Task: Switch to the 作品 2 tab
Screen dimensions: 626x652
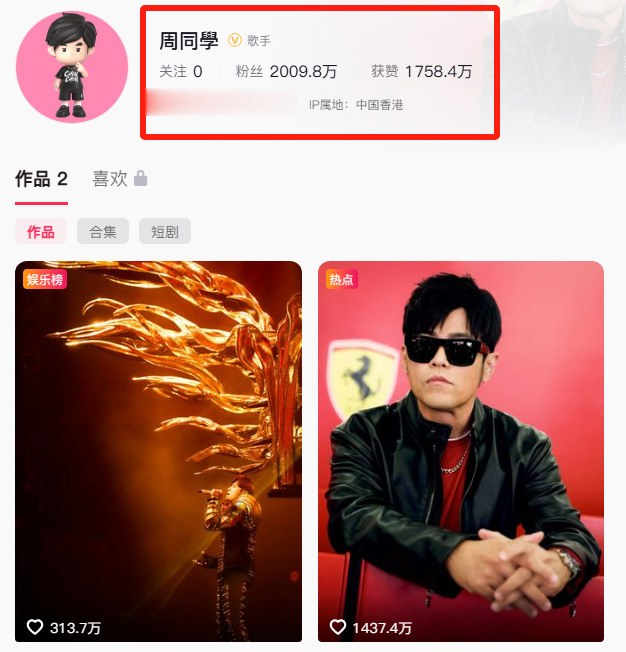Action: point(41,179)
